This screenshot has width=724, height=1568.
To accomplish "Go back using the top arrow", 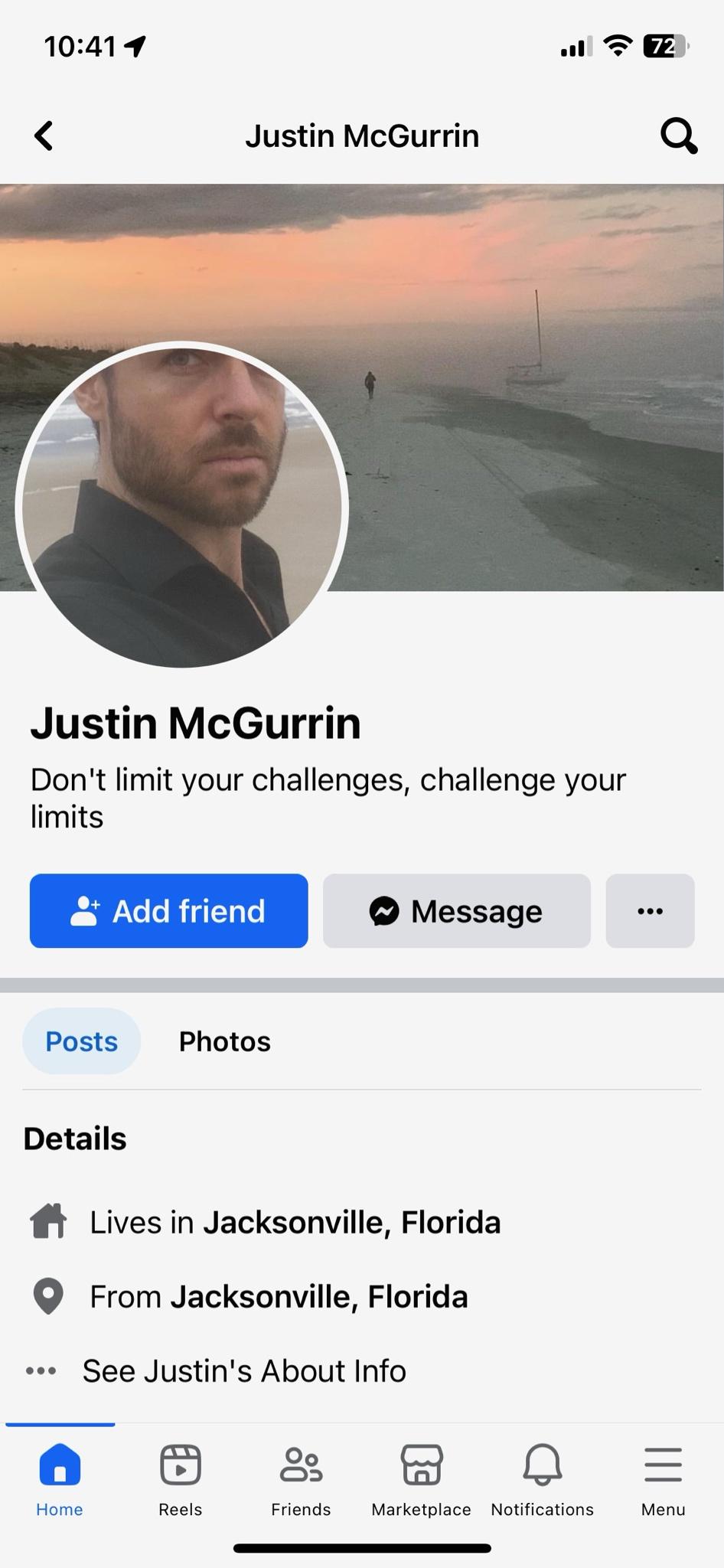I will pyautogui.click(x=44, y=136).
